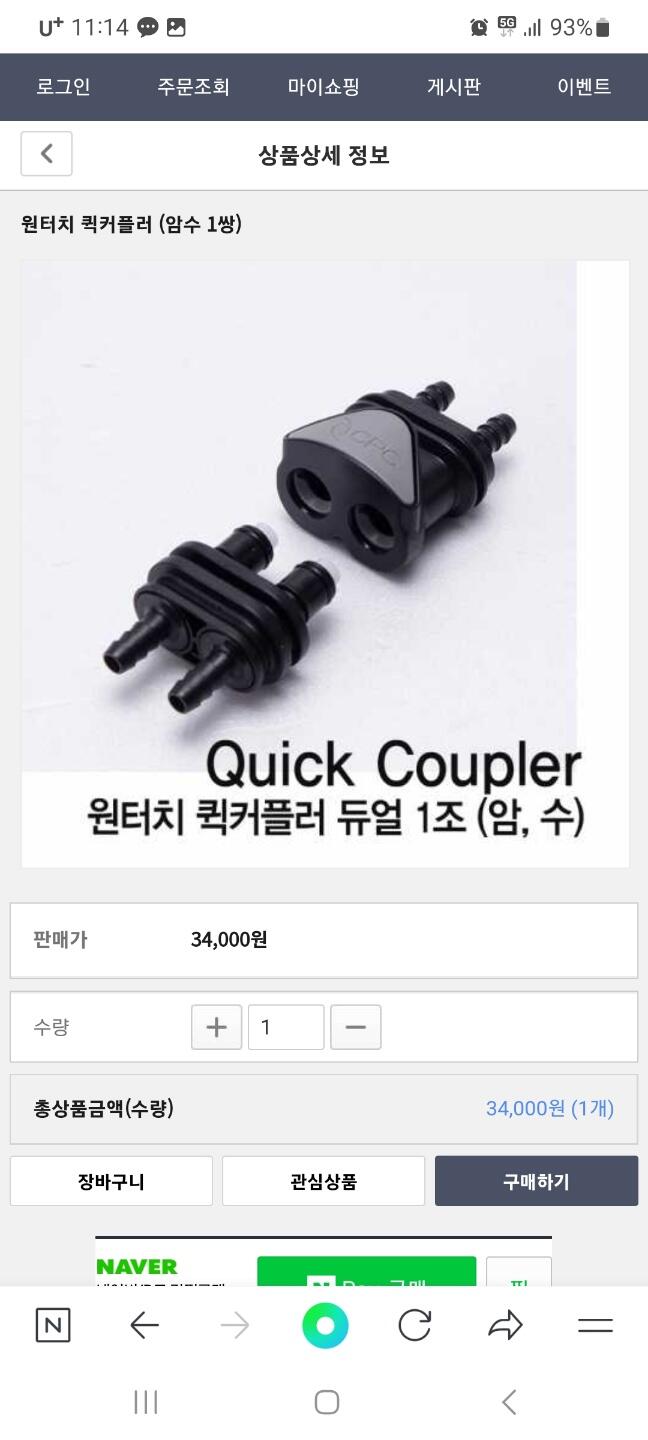Open the 이벤트 page
This screenshot has height=1440, width=648.
[x=583, y=87]
